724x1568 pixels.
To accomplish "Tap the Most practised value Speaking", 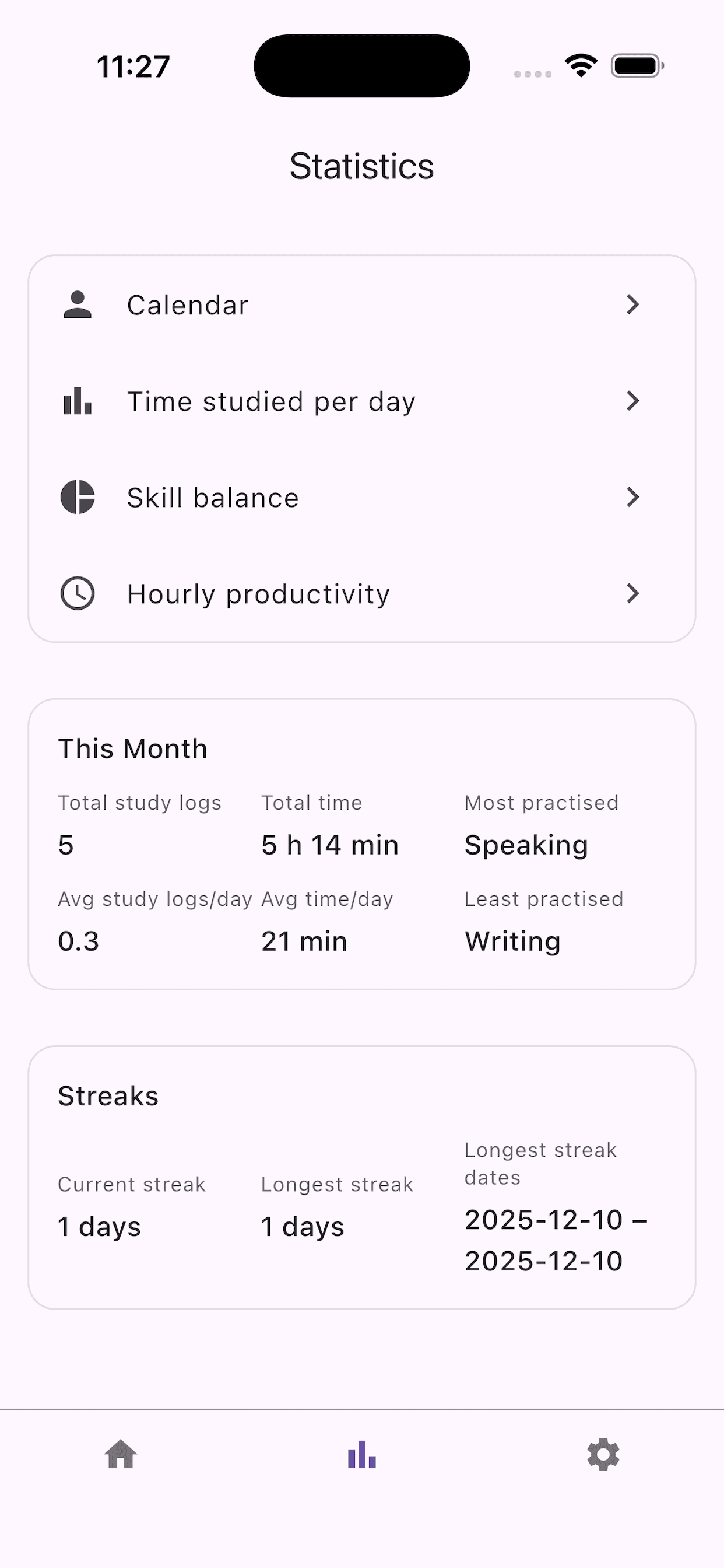I will click(526, 845).
